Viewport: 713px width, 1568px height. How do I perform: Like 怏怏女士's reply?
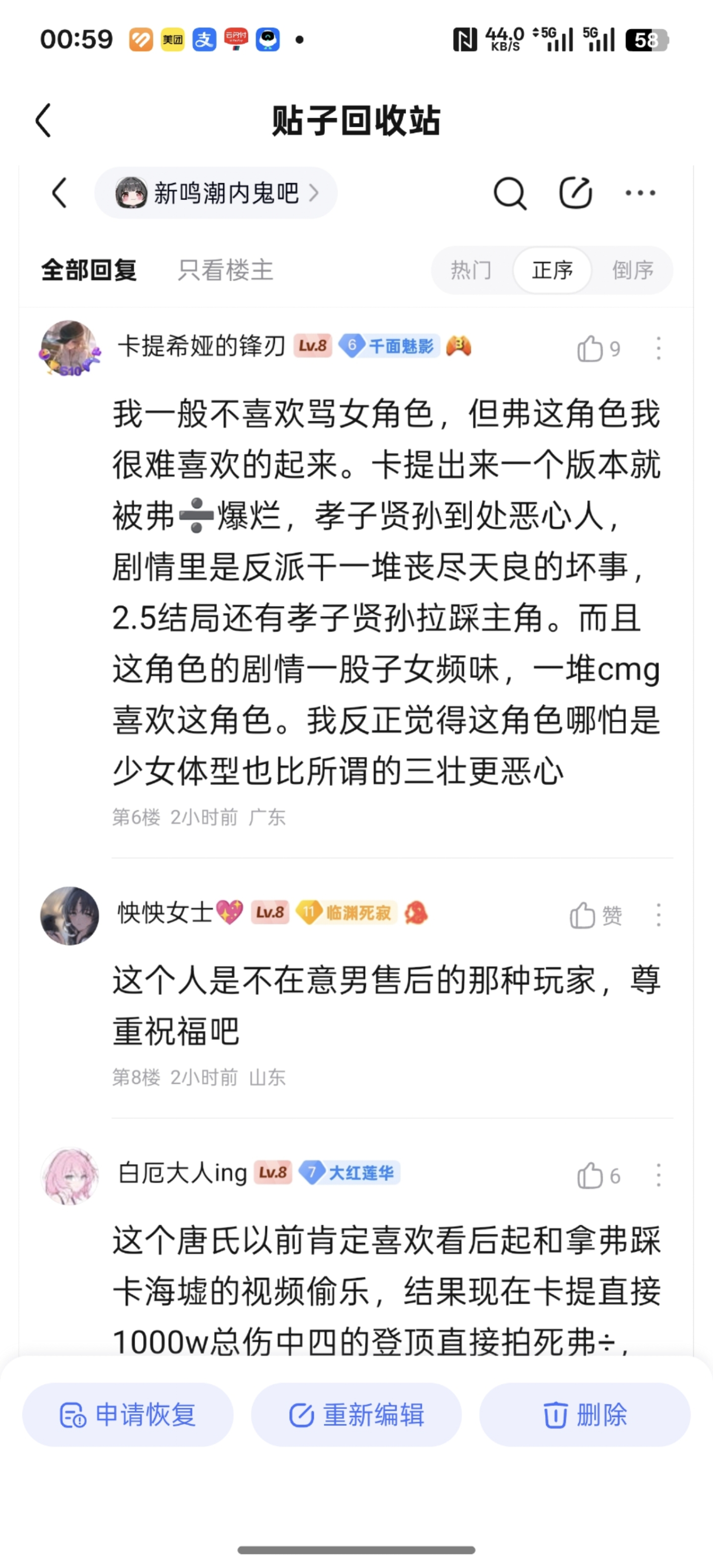point(583,915)
